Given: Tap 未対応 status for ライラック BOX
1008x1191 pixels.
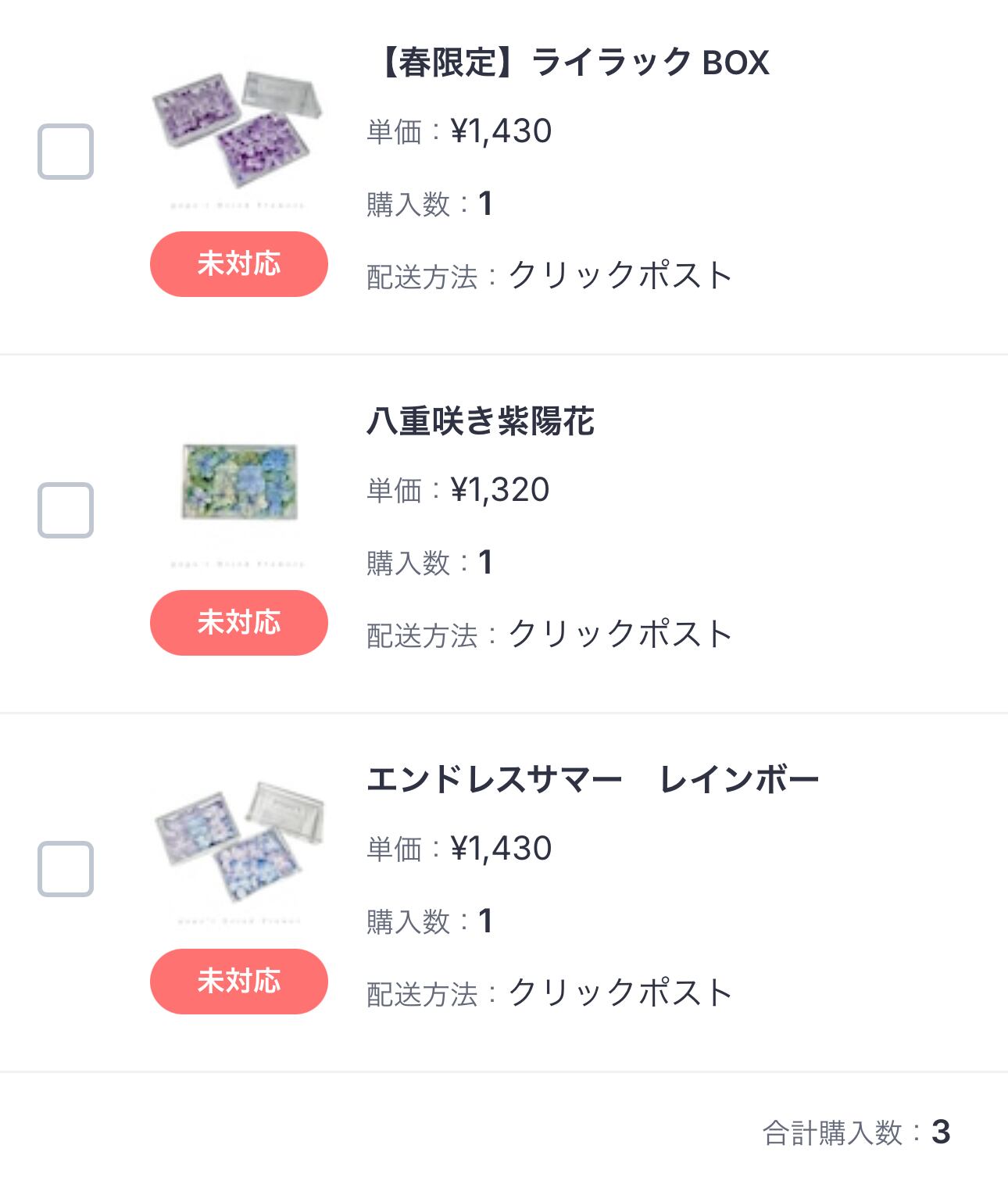Looking at the screenshot, I should [x=238, y=264].
